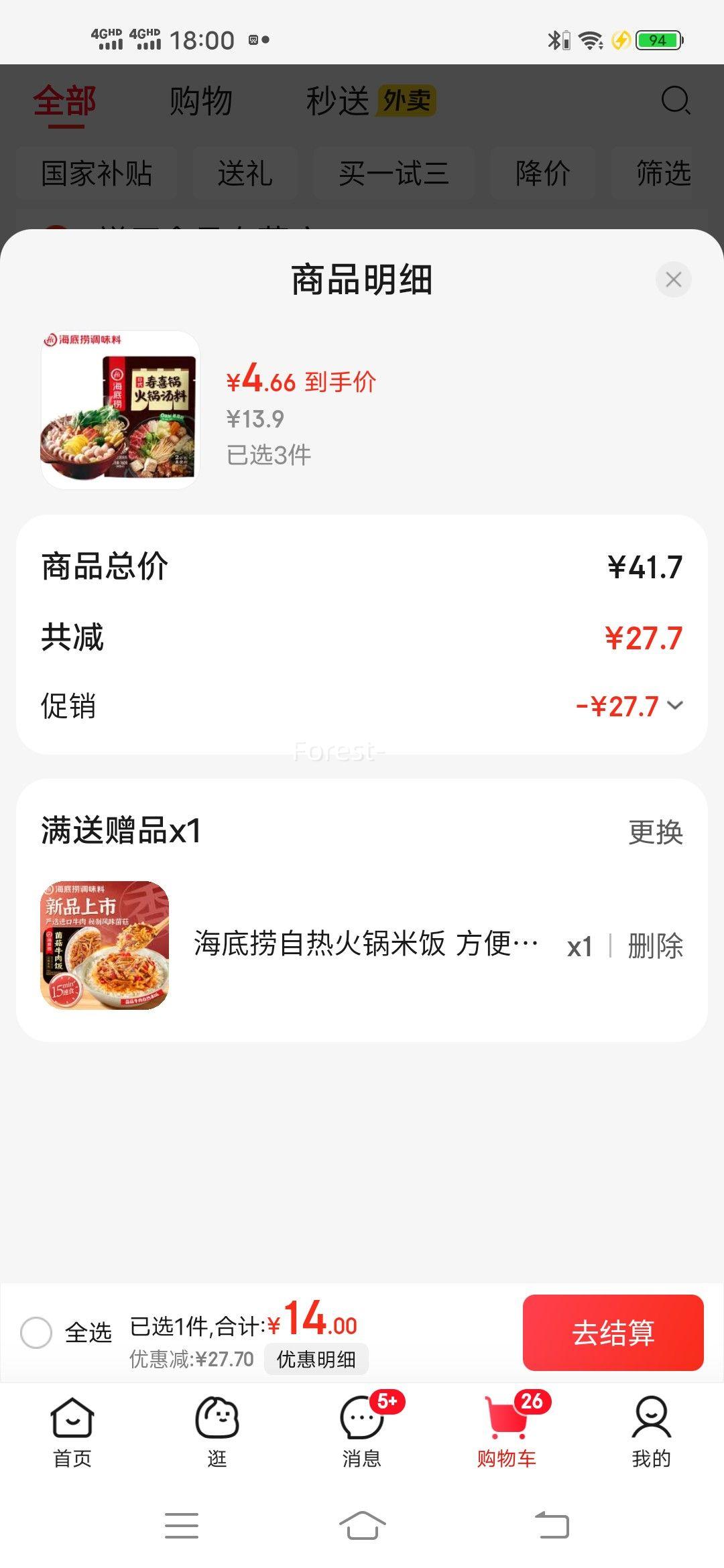Open the 海底捞自热火锅米饭 gift thumbnail

[x=105, y=945]
